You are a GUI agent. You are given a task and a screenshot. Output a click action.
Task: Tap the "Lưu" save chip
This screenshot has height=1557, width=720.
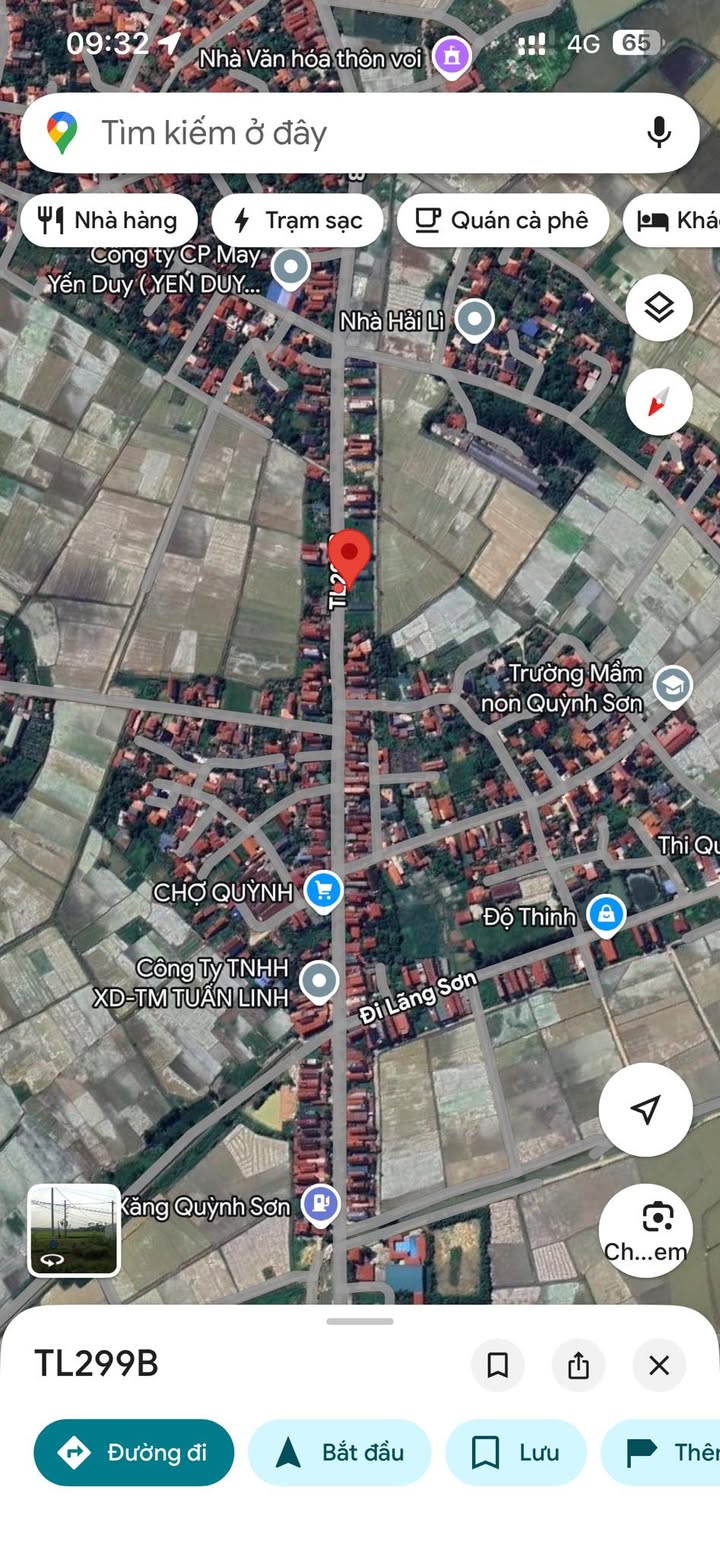(x=516, y=1452)
